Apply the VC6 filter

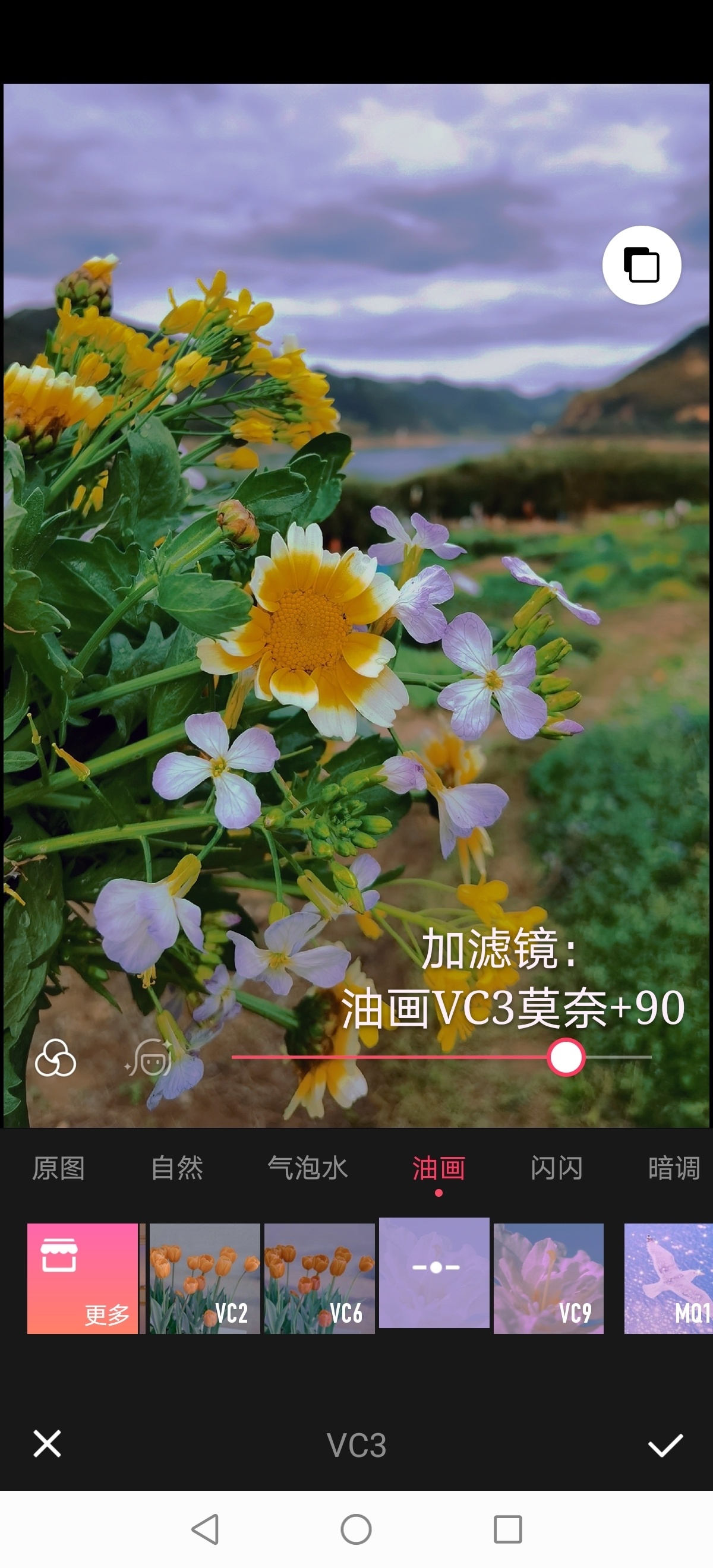pyautogui.click(x=319, y=1278)
